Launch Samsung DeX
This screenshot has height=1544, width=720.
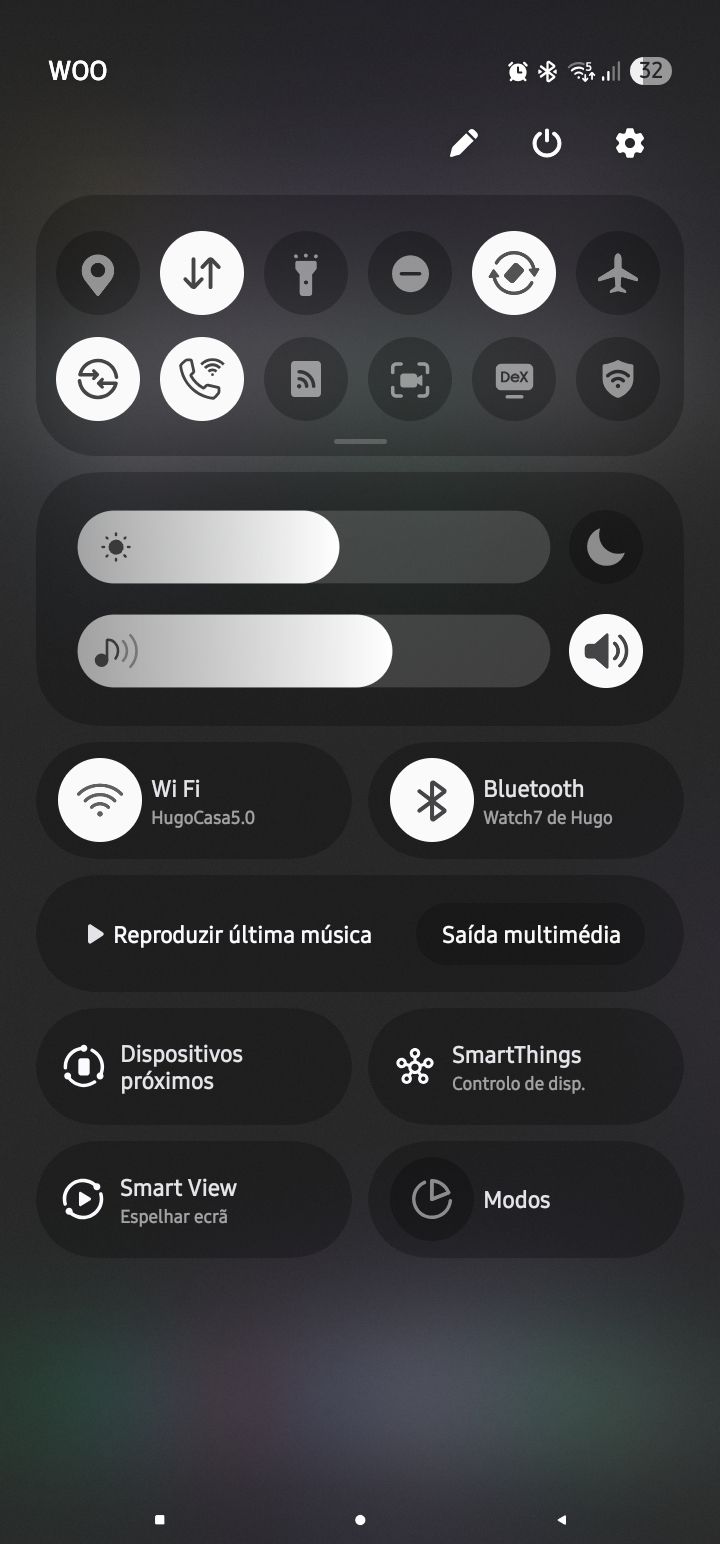pyautogui.click(x=514, y=379)
